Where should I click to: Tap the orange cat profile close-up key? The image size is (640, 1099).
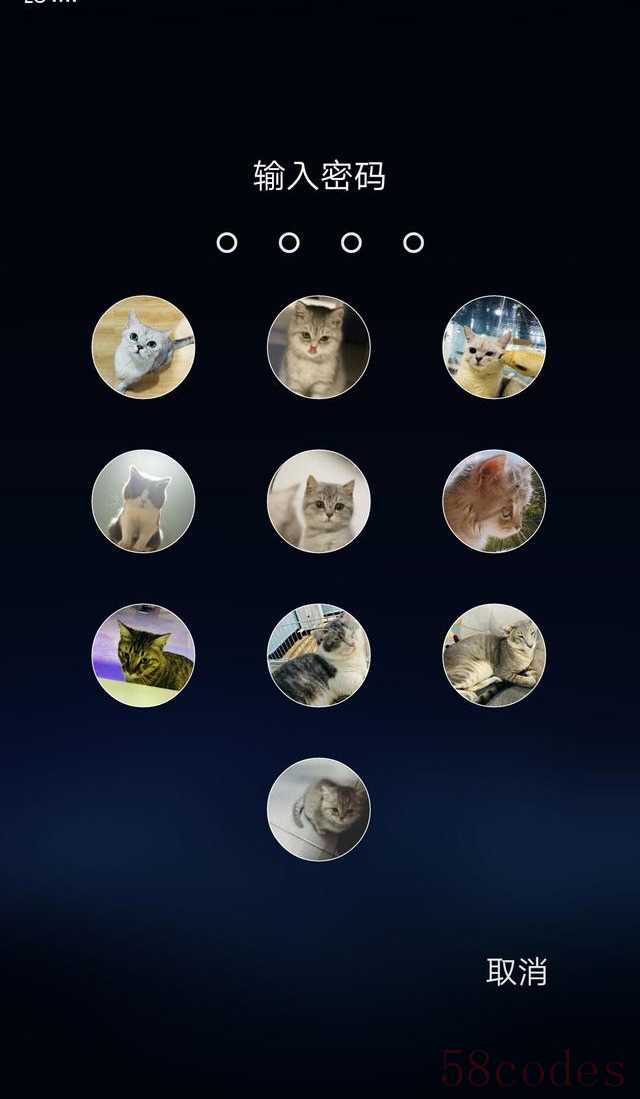(x=494, y=501)
